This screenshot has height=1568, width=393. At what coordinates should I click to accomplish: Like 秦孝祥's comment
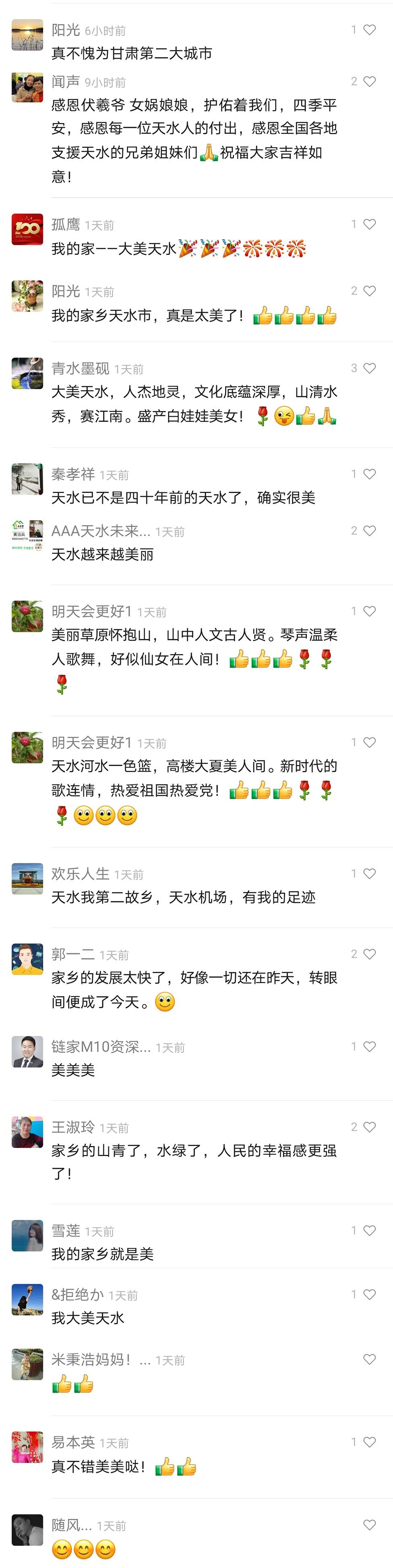(369, 474)
